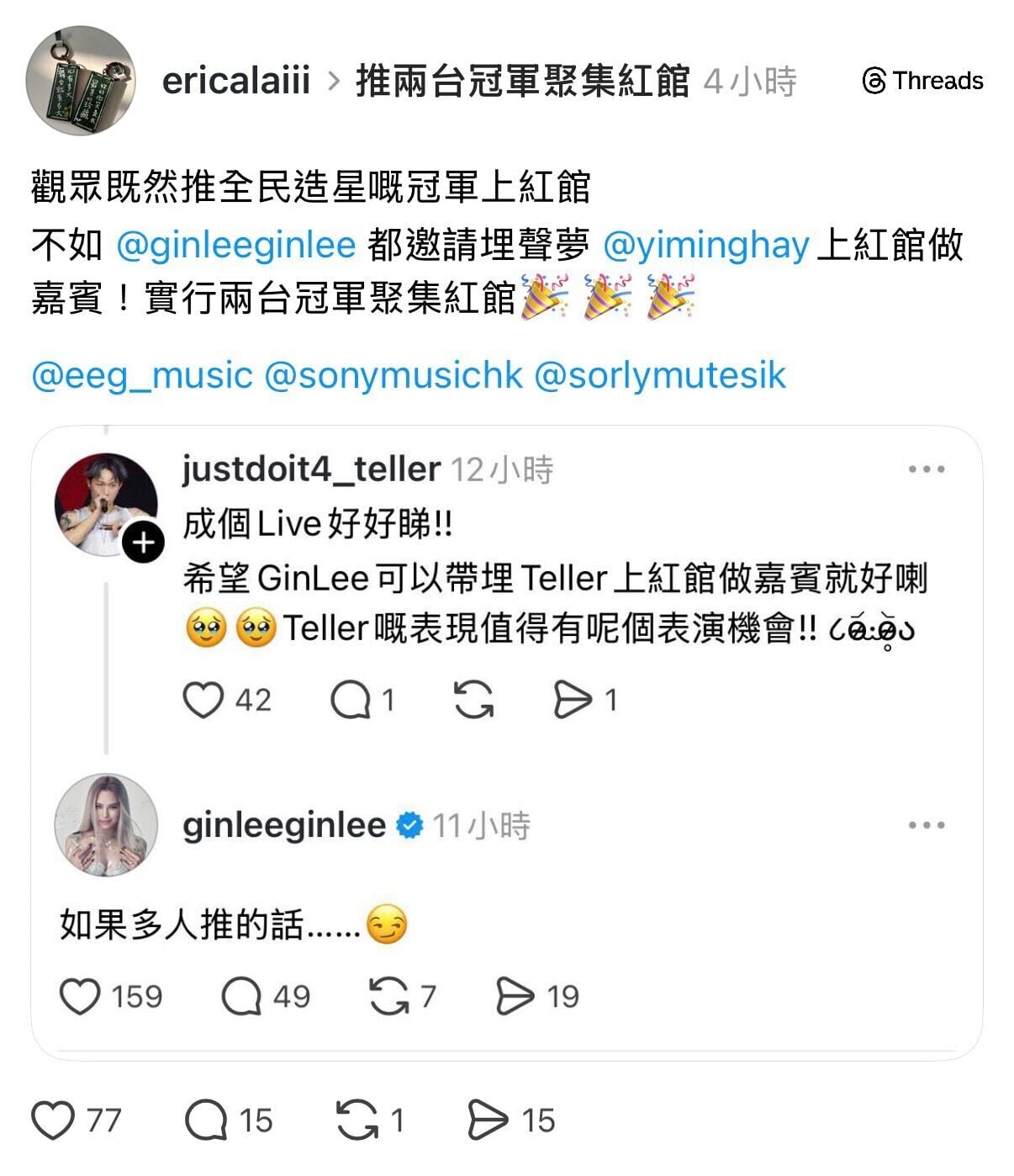Viewport: 1014px width, 1176px height.
Task: Open the @yiminghay mention
Action: [x=706, y=245]
